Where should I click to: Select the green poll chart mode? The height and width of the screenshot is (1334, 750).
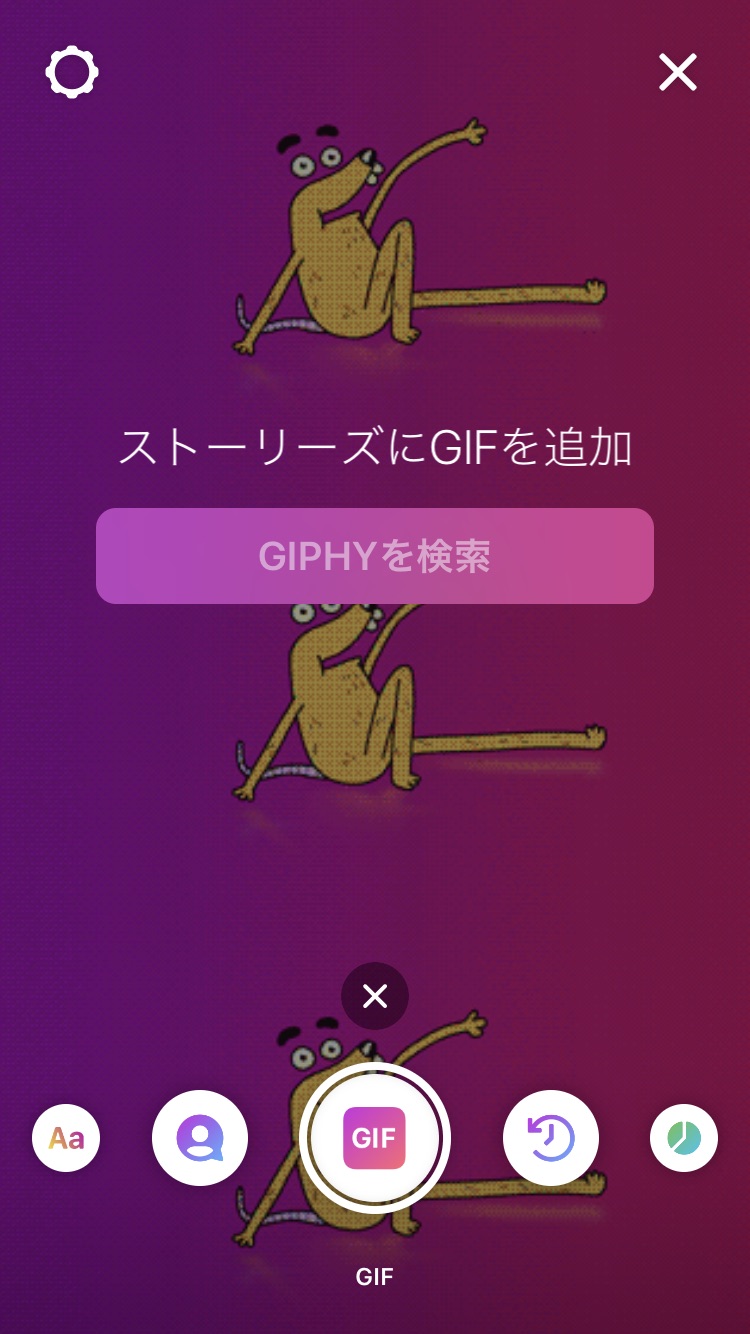pos(684,1138)
